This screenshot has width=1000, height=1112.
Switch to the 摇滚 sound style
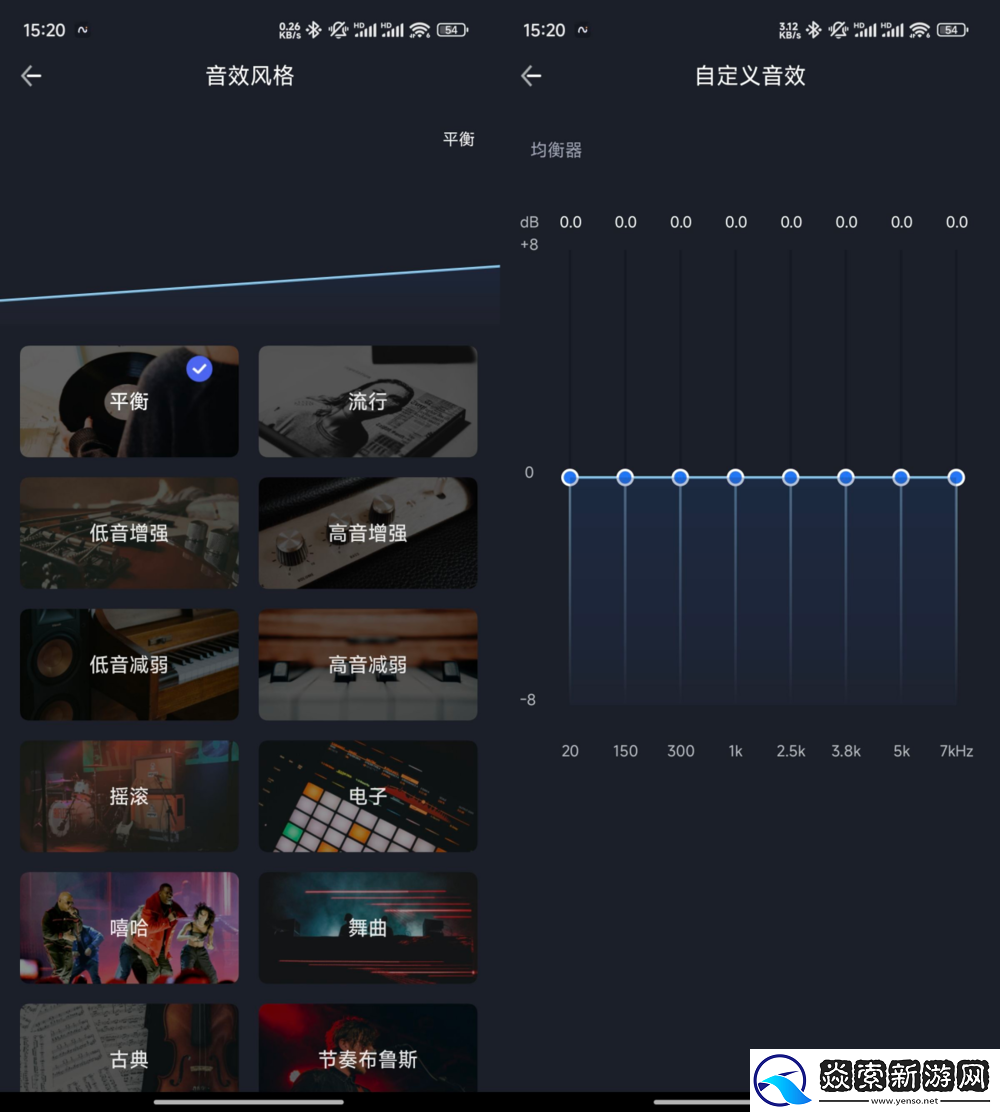(129, 796)
